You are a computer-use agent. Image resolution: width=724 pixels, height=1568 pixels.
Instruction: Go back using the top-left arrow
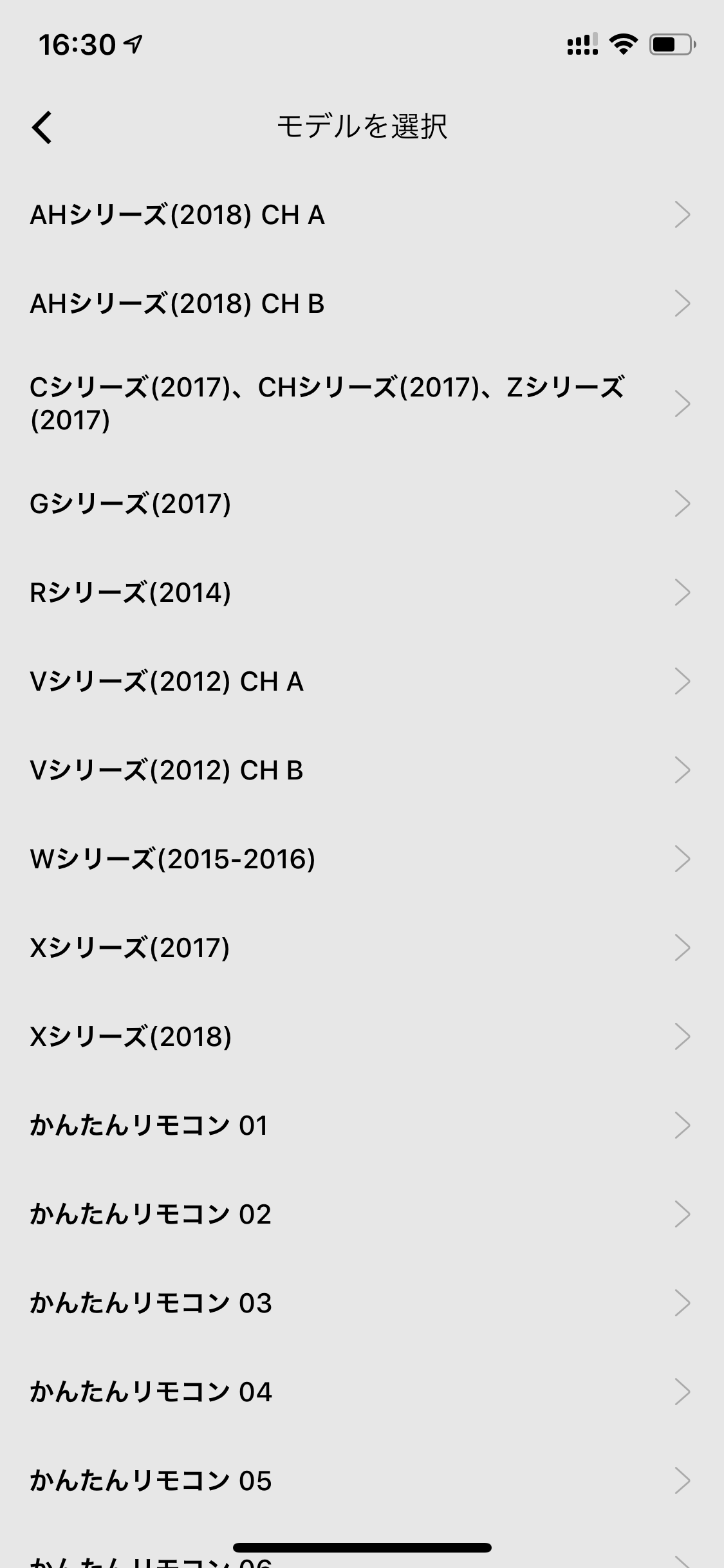click(x=42, y=127)
